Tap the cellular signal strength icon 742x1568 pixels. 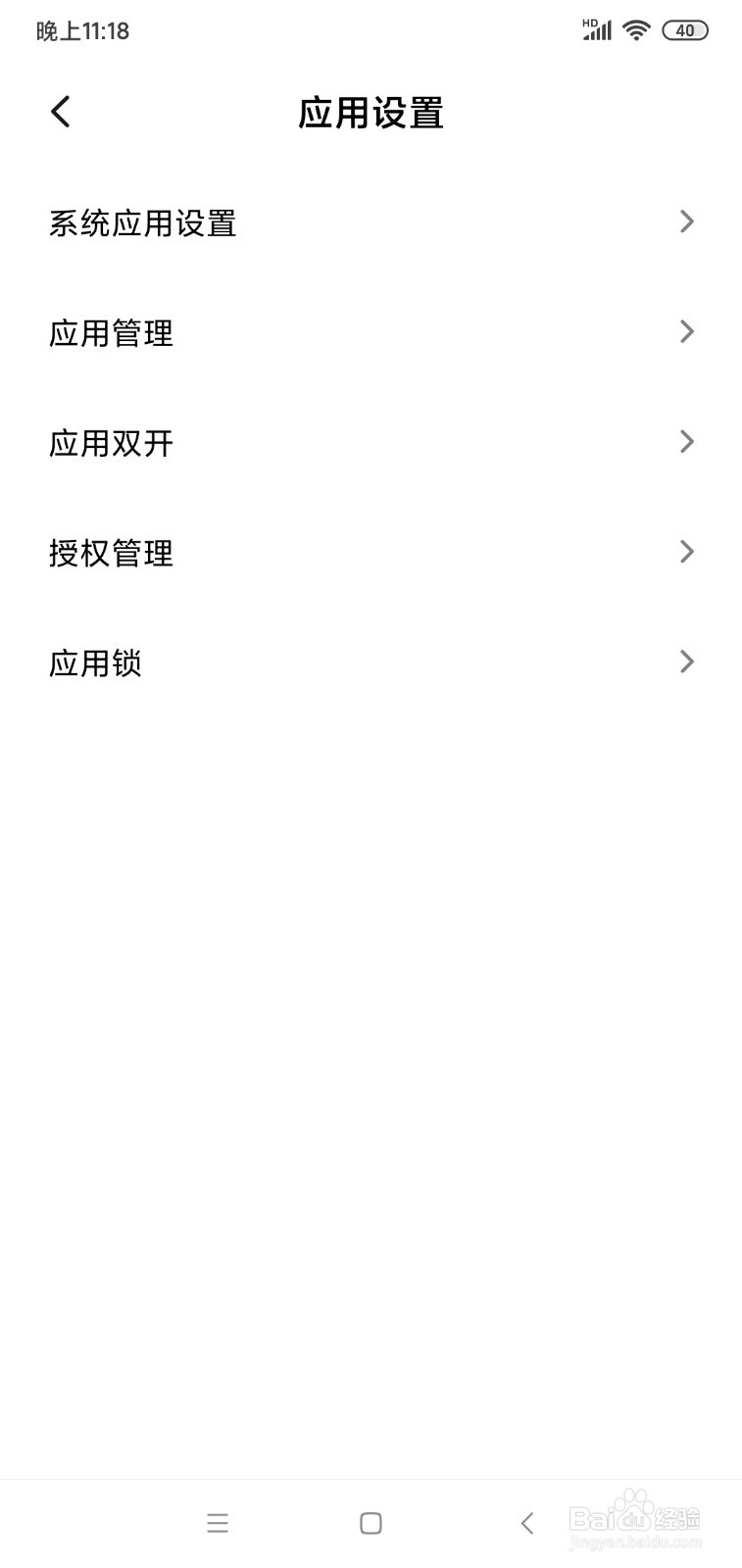click(599, 30)
